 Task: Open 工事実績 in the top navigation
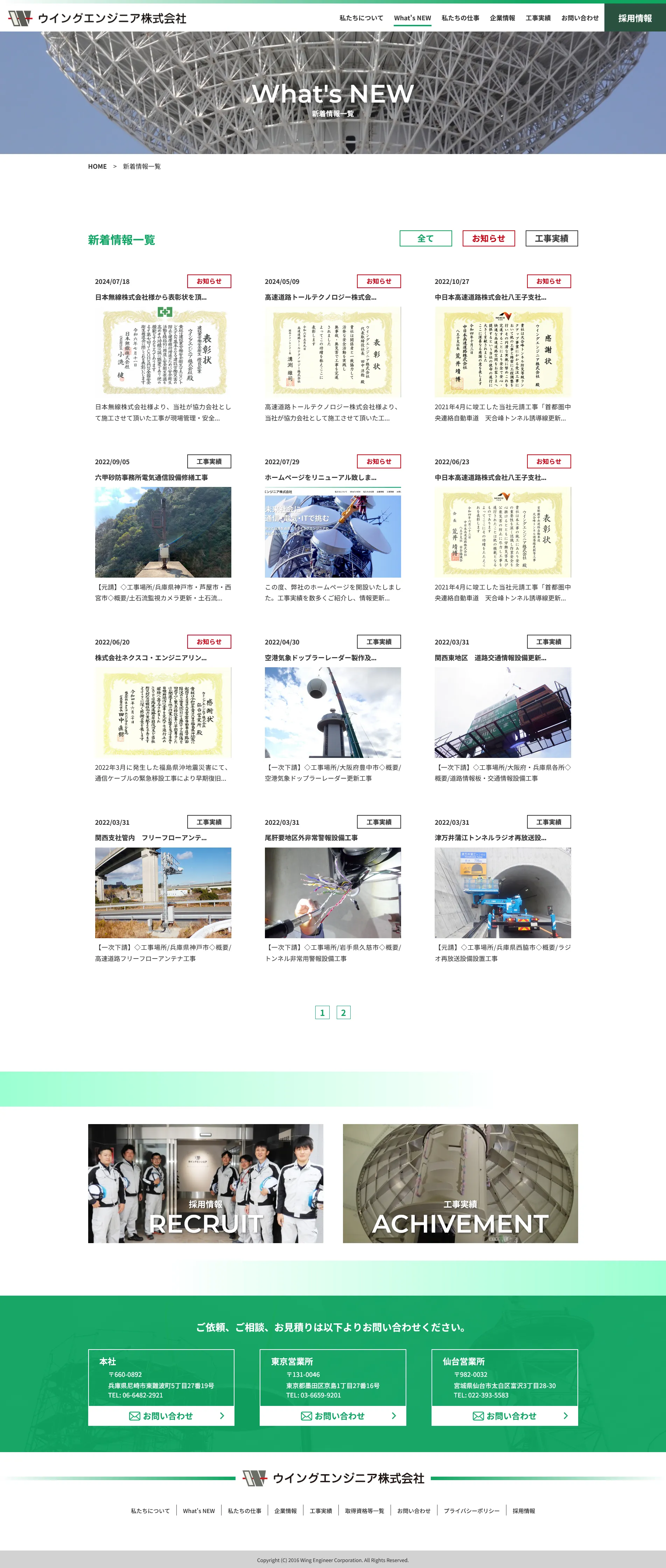pyautogui.click(x=538, y=18)
